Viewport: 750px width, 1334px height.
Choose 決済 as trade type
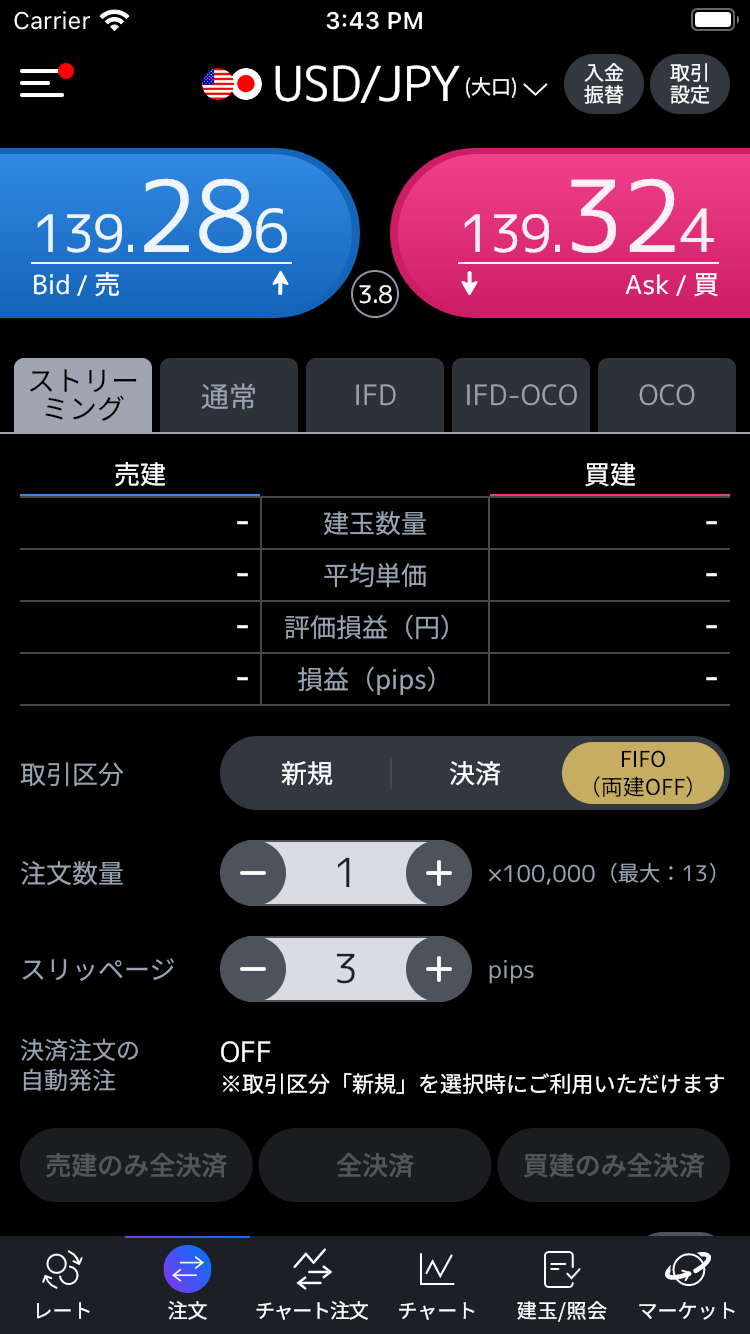[475, 773]
